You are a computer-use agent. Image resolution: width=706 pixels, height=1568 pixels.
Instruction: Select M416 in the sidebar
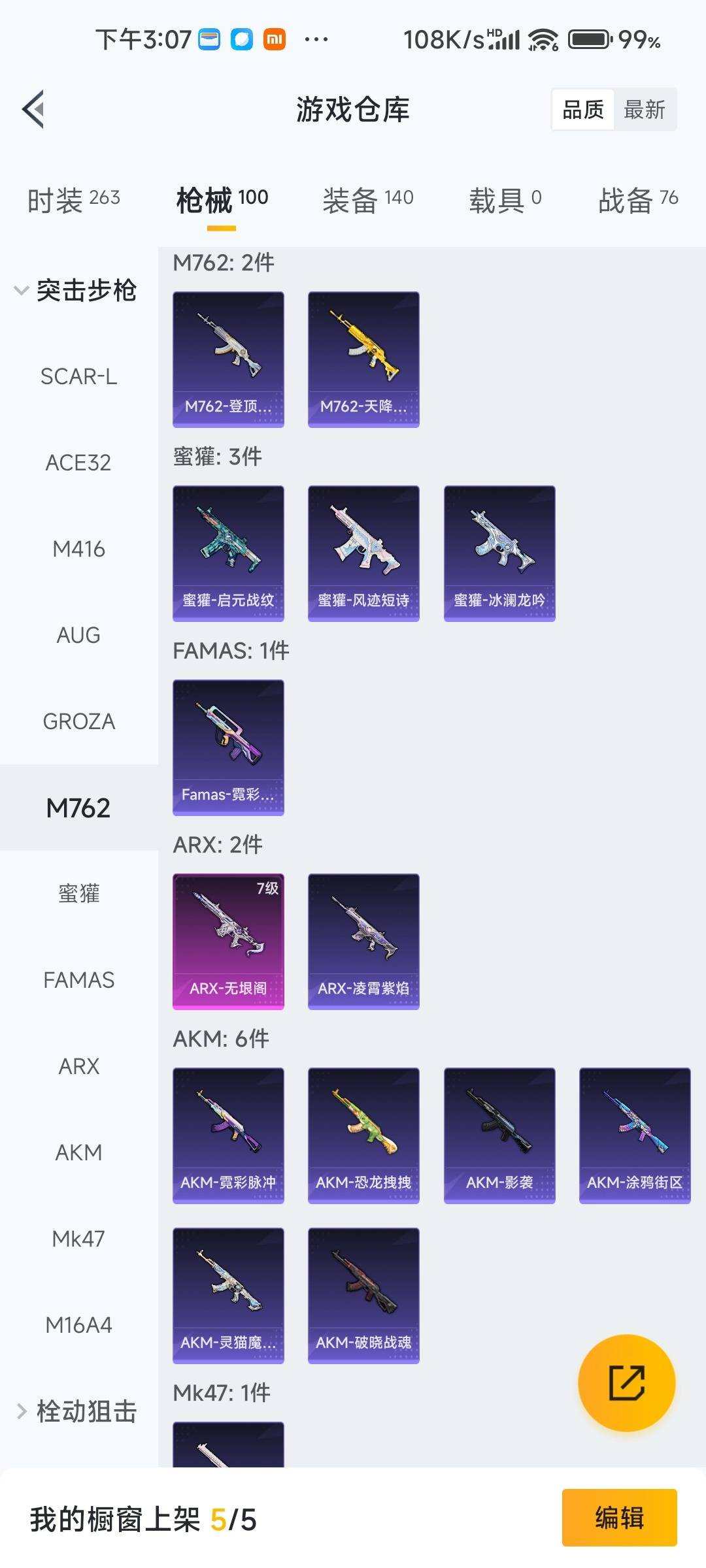[x=78, y=549]
